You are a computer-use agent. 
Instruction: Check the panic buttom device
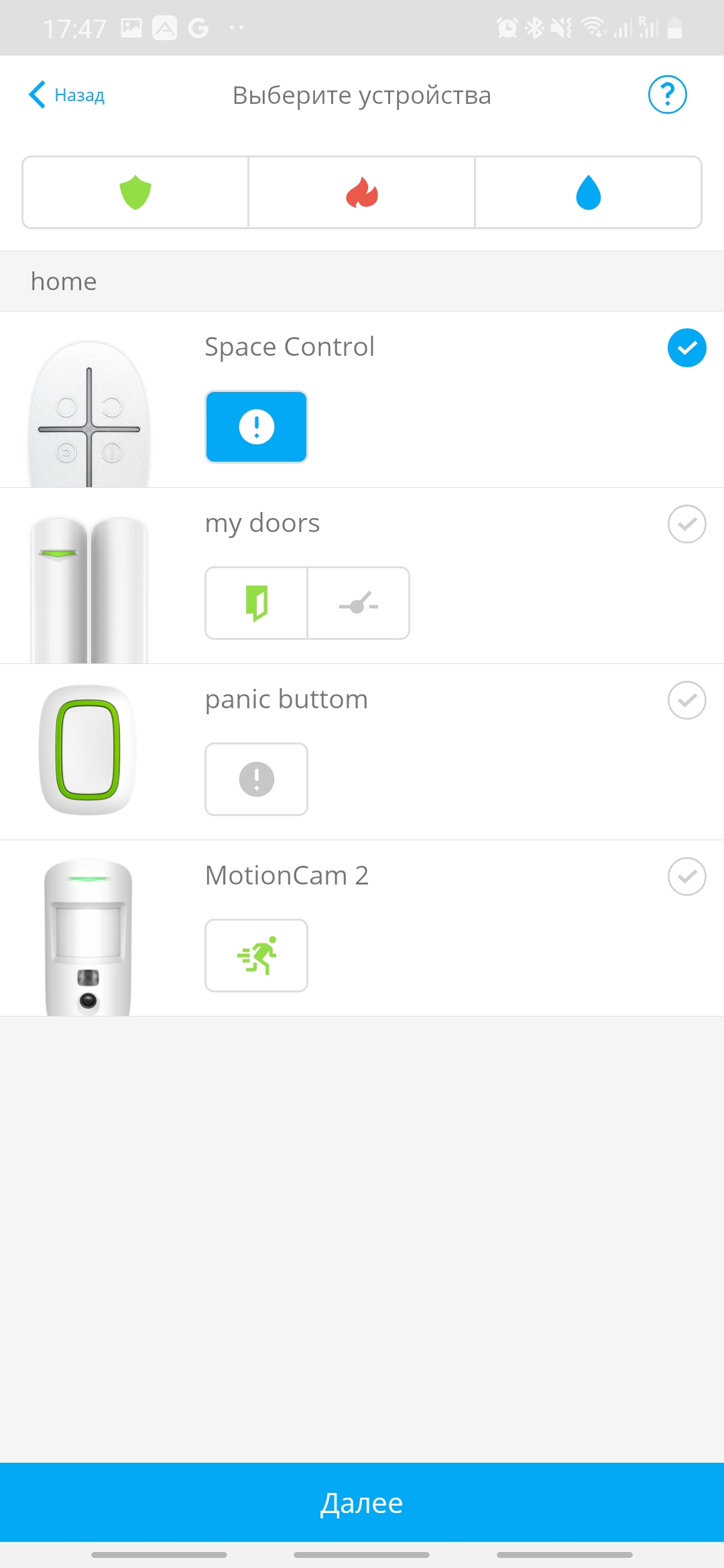(686, 700)
